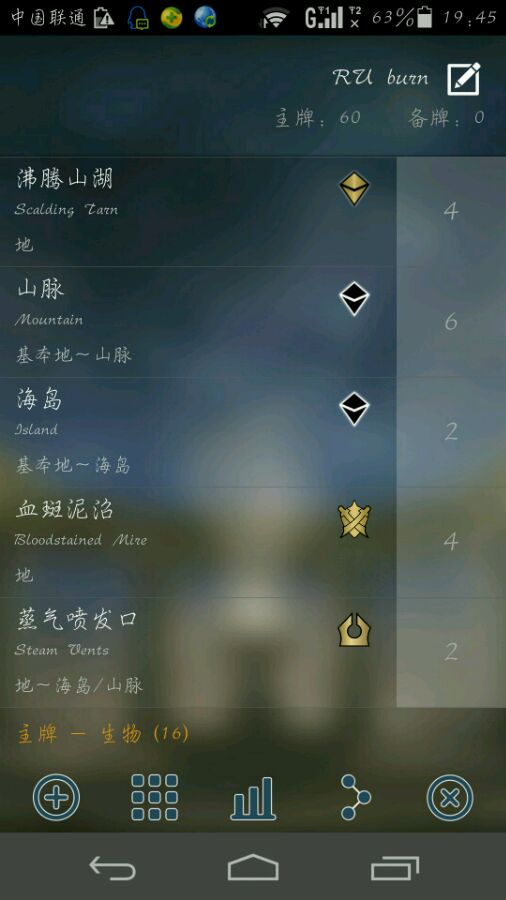Go to the home screen
Viewport: 506px width, 900px height.
click(x=253, y=867)
